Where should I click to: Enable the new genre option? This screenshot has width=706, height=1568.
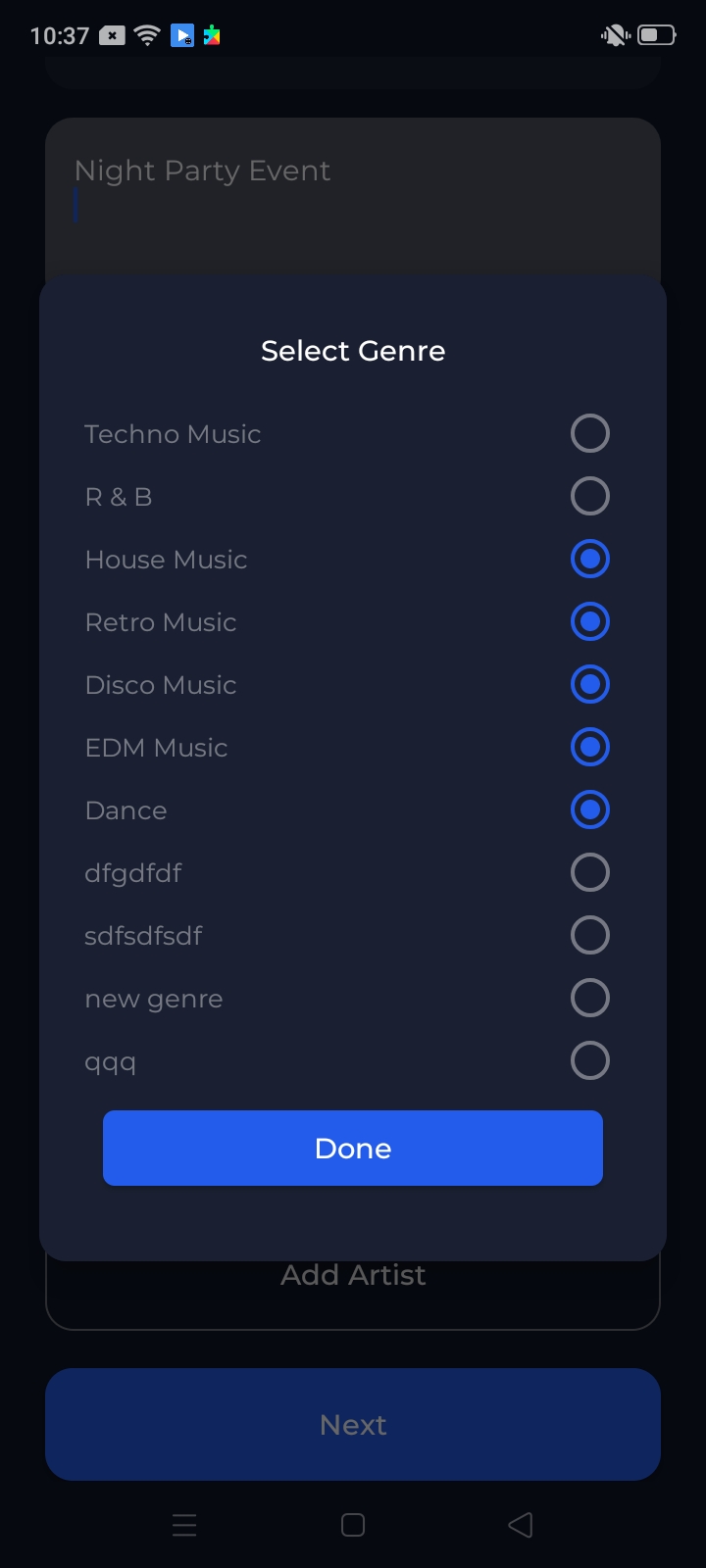click(x=589, y=998)
